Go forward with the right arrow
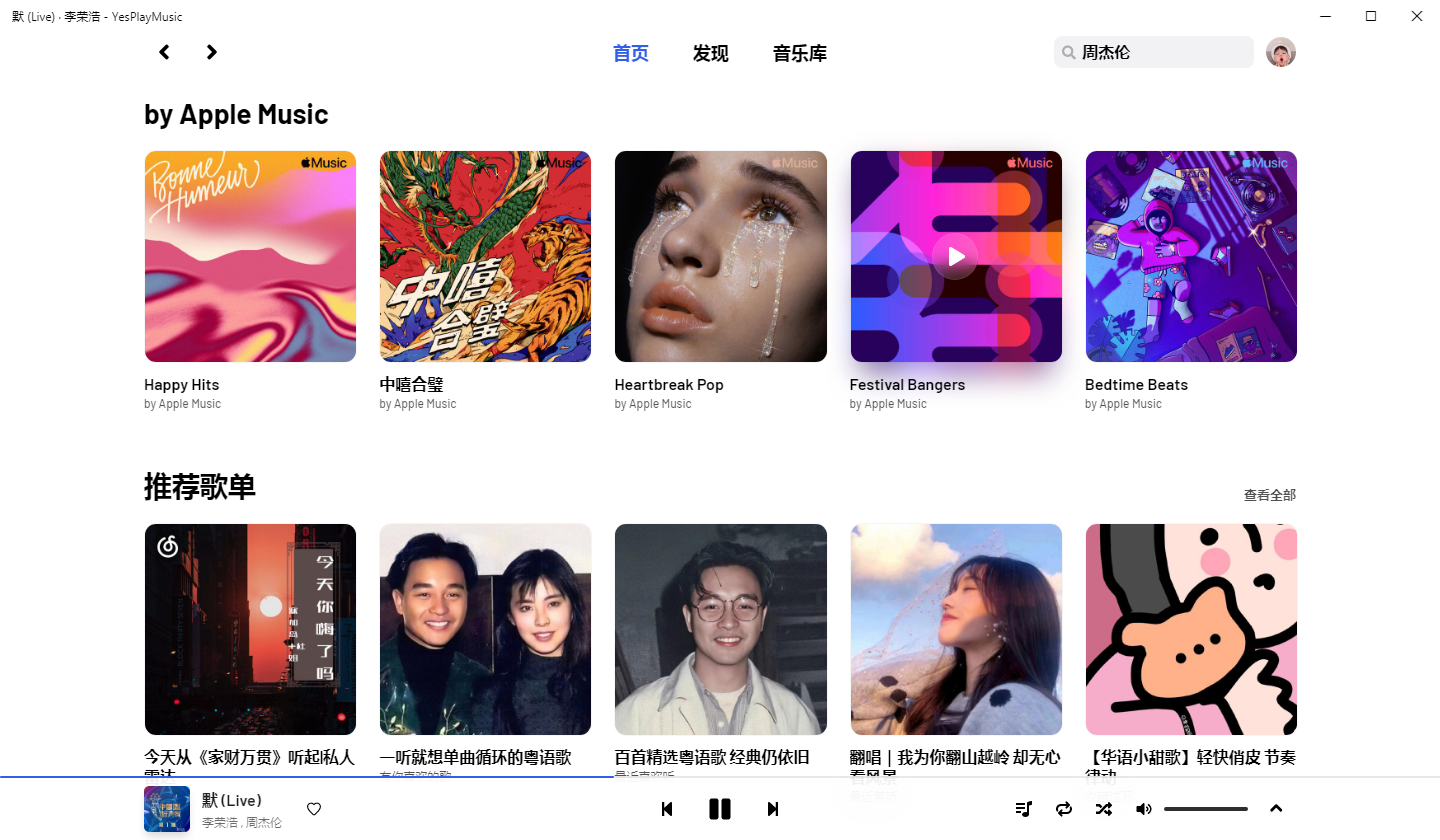1440x840 pixels. tap(211, 52)
